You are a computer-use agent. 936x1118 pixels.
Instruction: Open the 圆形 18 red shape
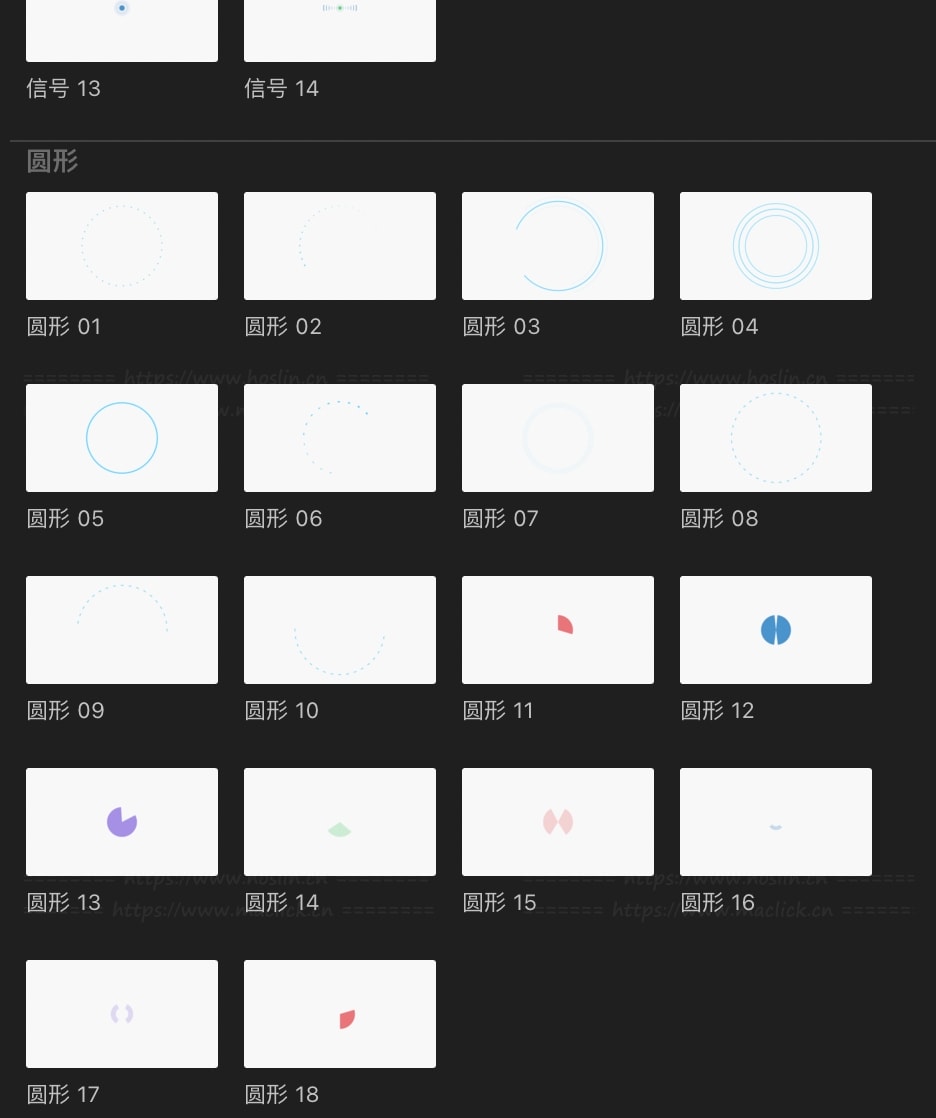(340, 1014)
